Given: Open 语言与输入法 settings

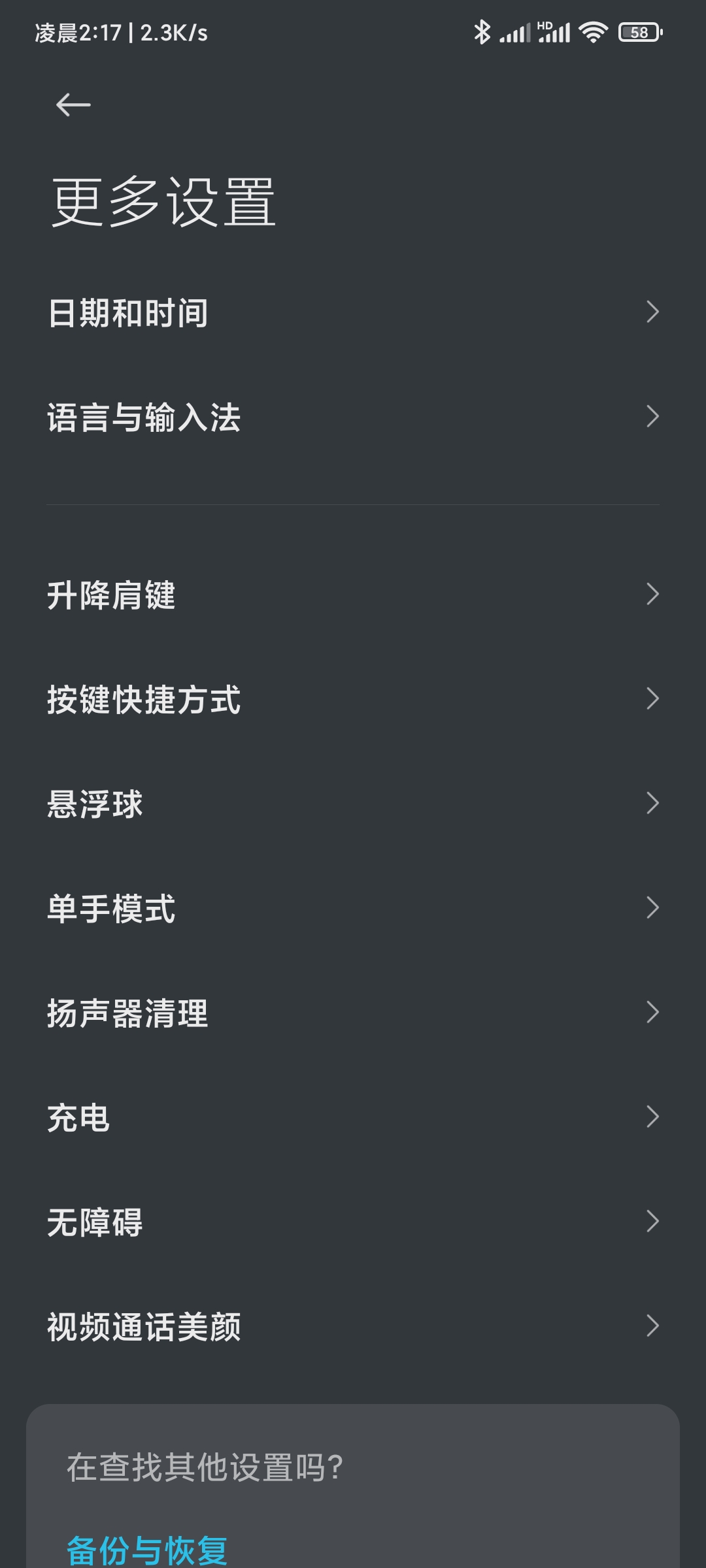Looking at the screenshot, I should pos(353,417).
